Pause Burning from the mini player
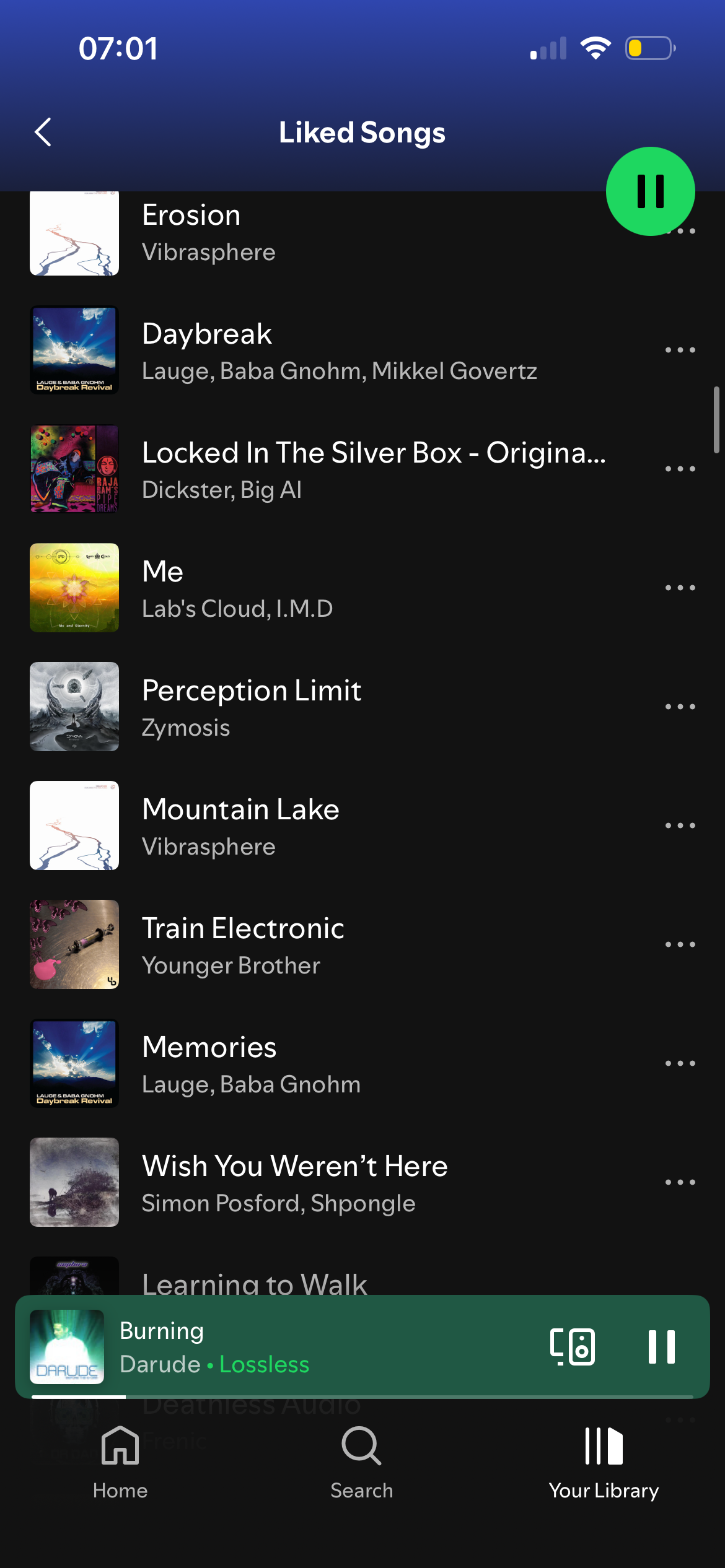 click(x=661, y=1347)
